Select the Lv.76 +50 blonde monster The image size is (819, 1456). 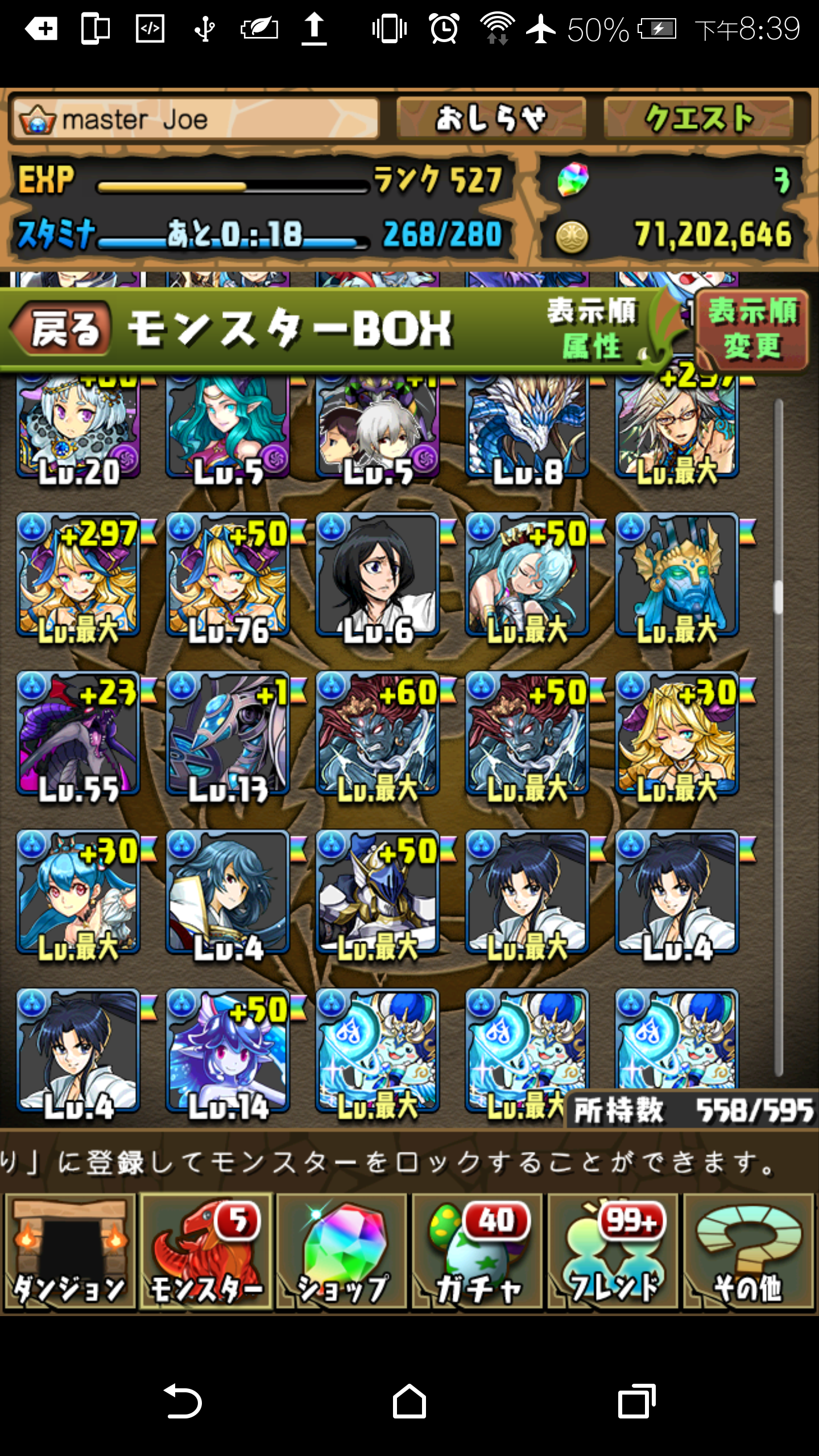pyautogui.click(x=228, y=576)
